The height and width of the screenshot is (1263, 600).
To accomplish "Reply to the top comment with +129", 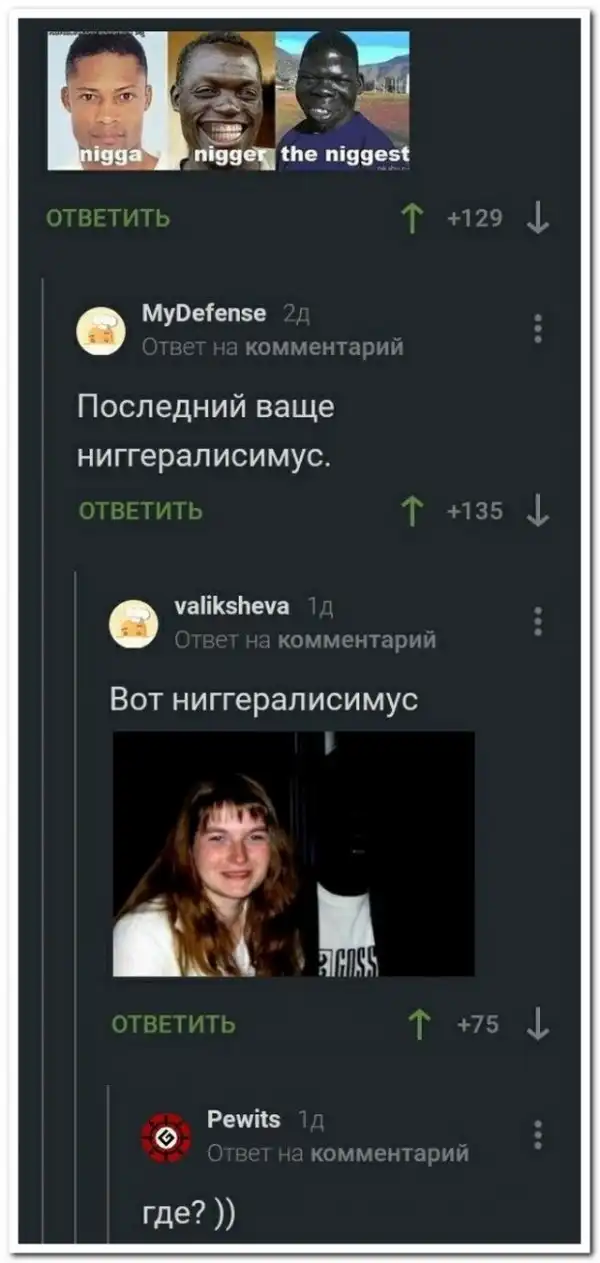I will (108, 218).
